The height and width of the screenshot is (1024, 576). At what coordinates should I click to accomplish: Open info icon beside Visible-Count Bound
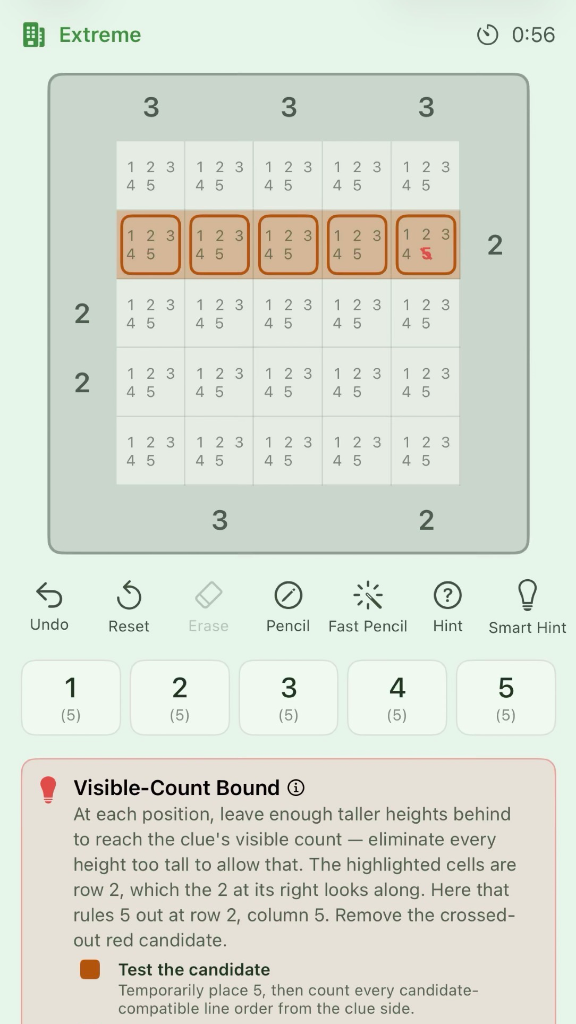tap(296, 788)
